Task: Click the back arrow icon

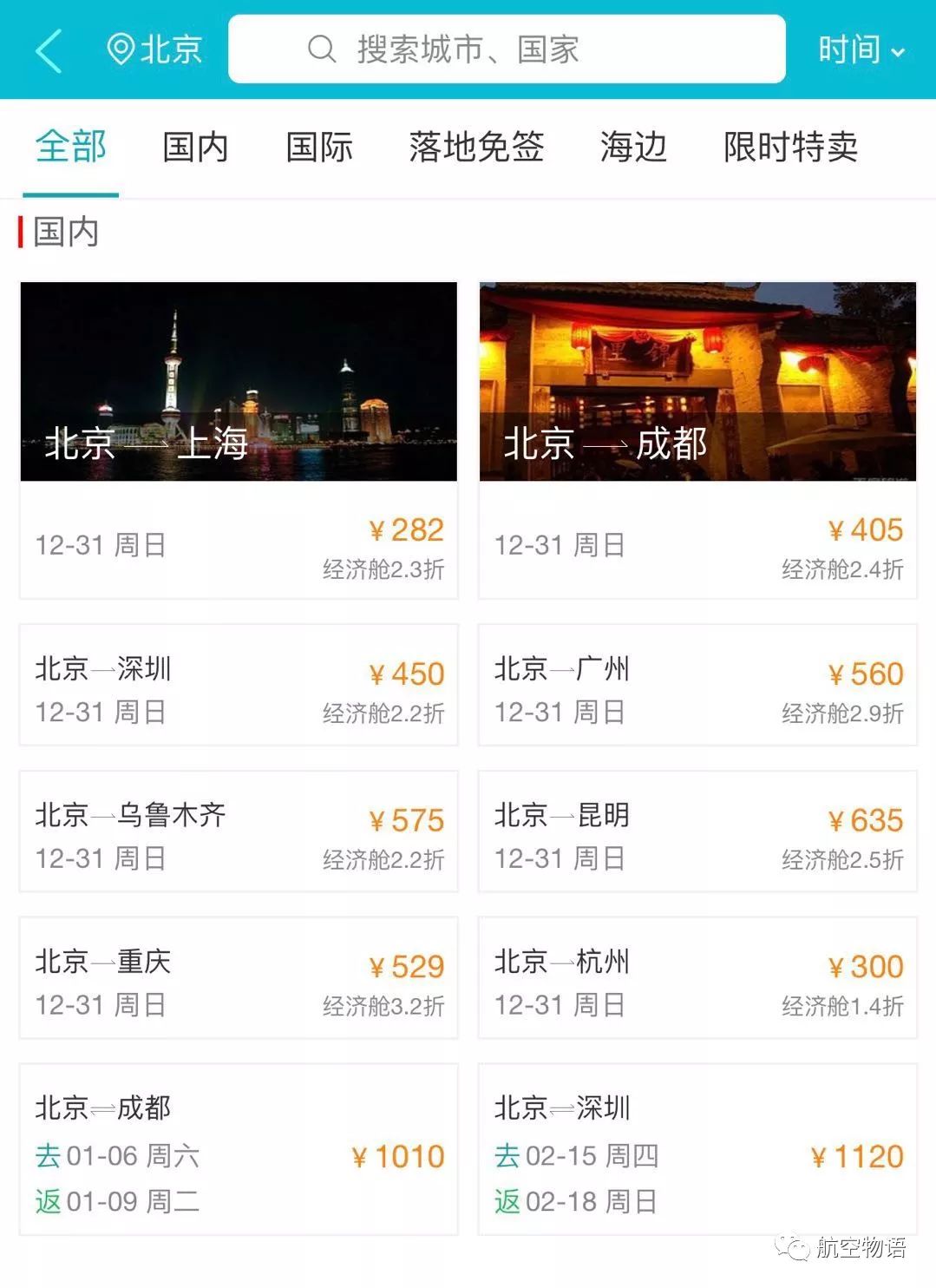Action: (48, 50)
